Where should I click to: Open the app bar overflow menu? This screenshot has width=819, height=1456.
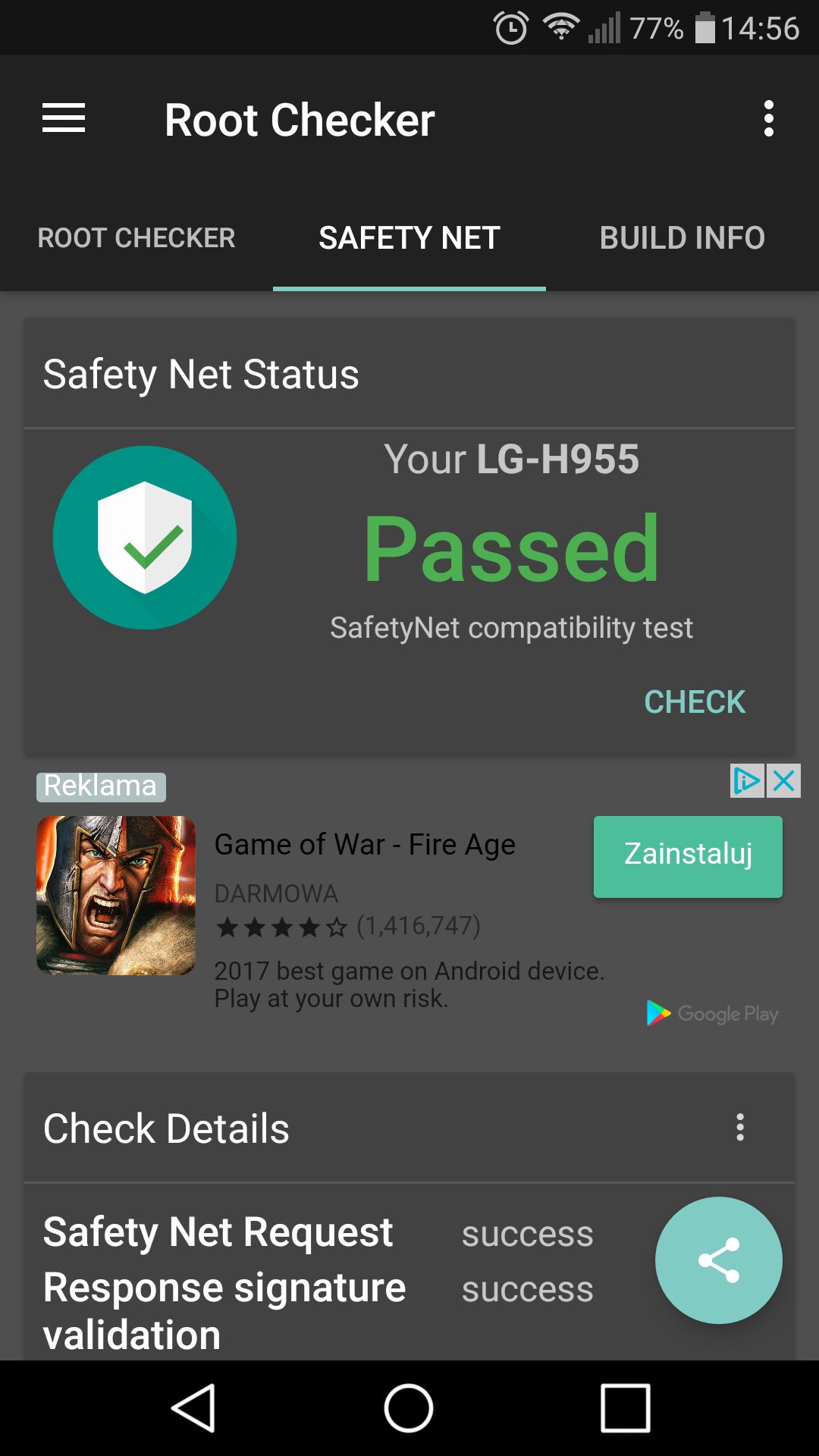769,119
